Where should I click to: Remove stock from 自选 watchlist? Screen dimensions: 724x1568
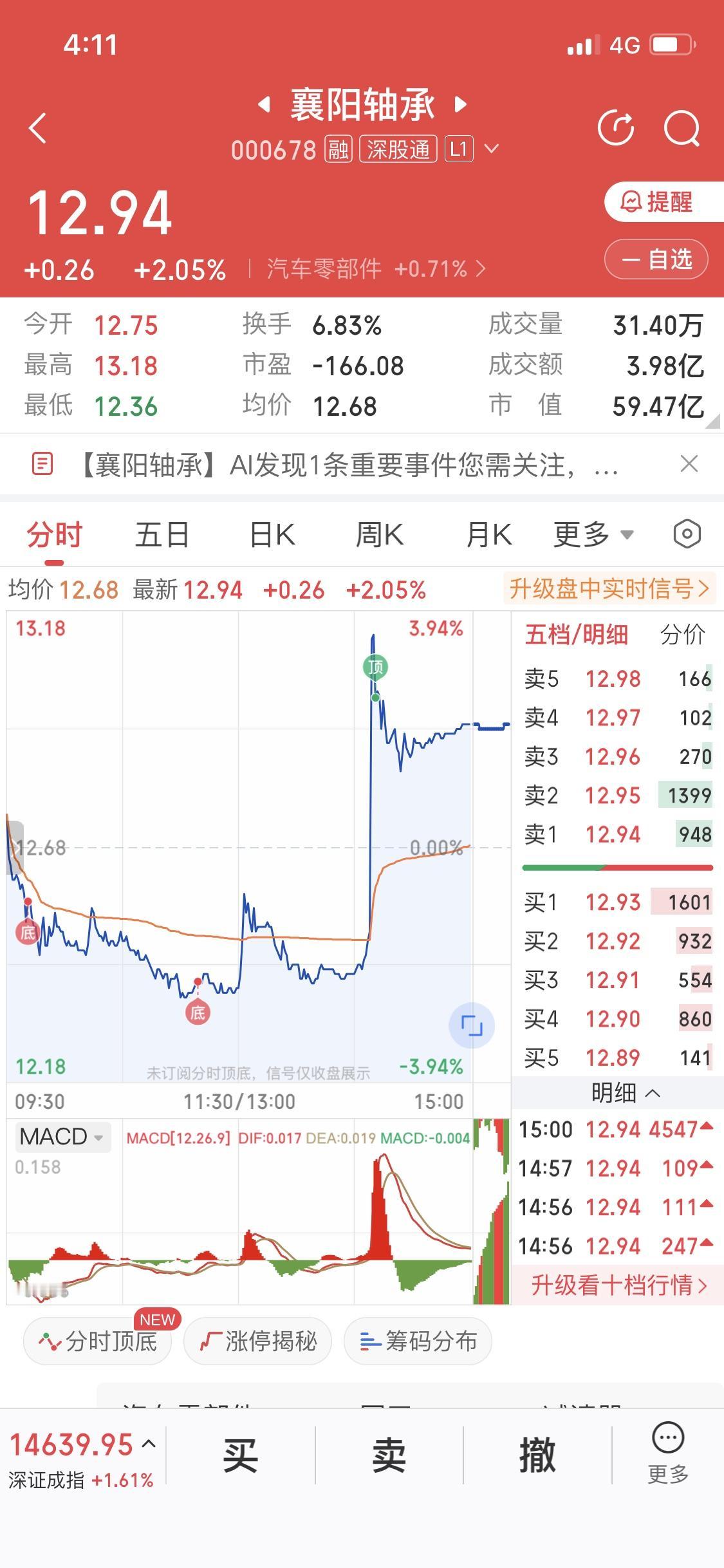click(656, 259)
